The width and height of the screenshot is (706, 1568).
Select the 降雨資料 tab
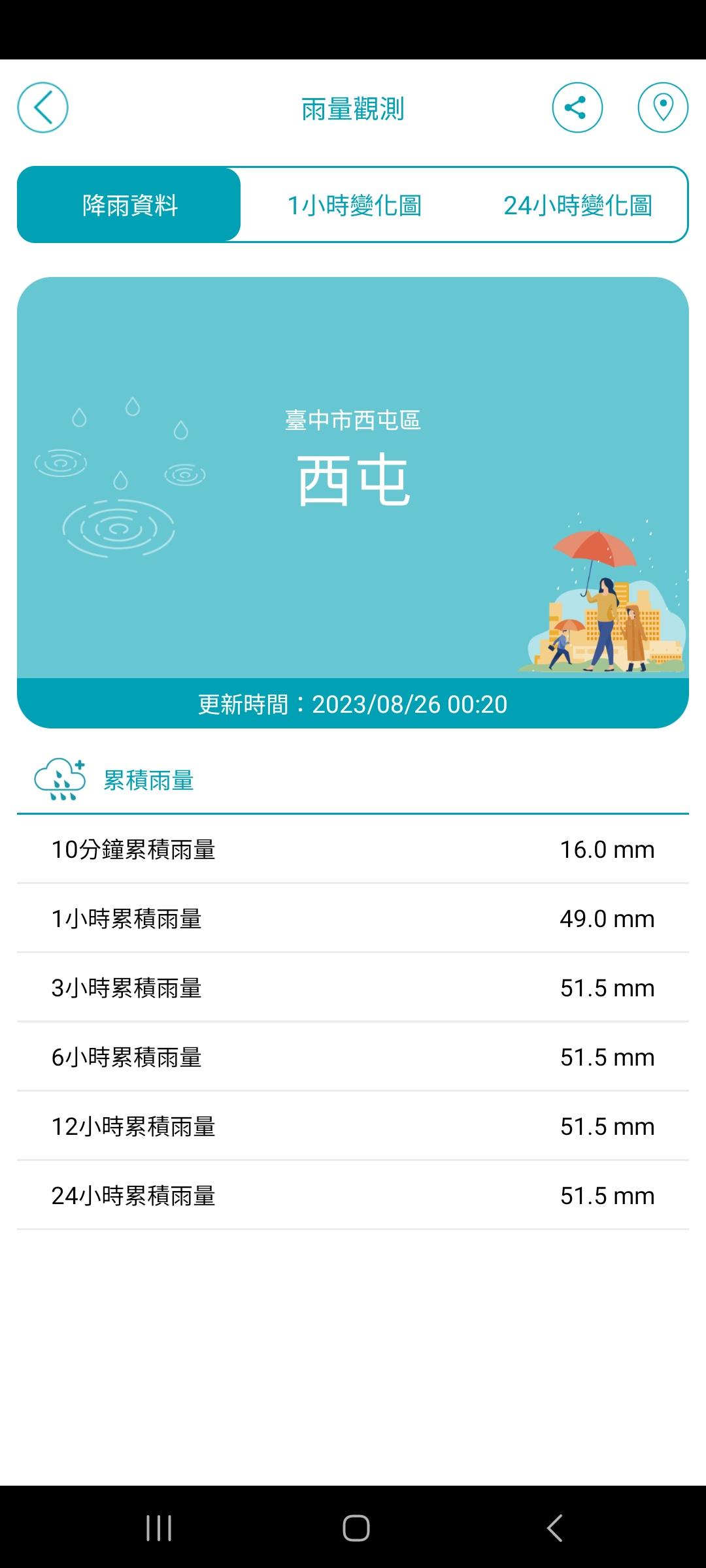[129, 205]
